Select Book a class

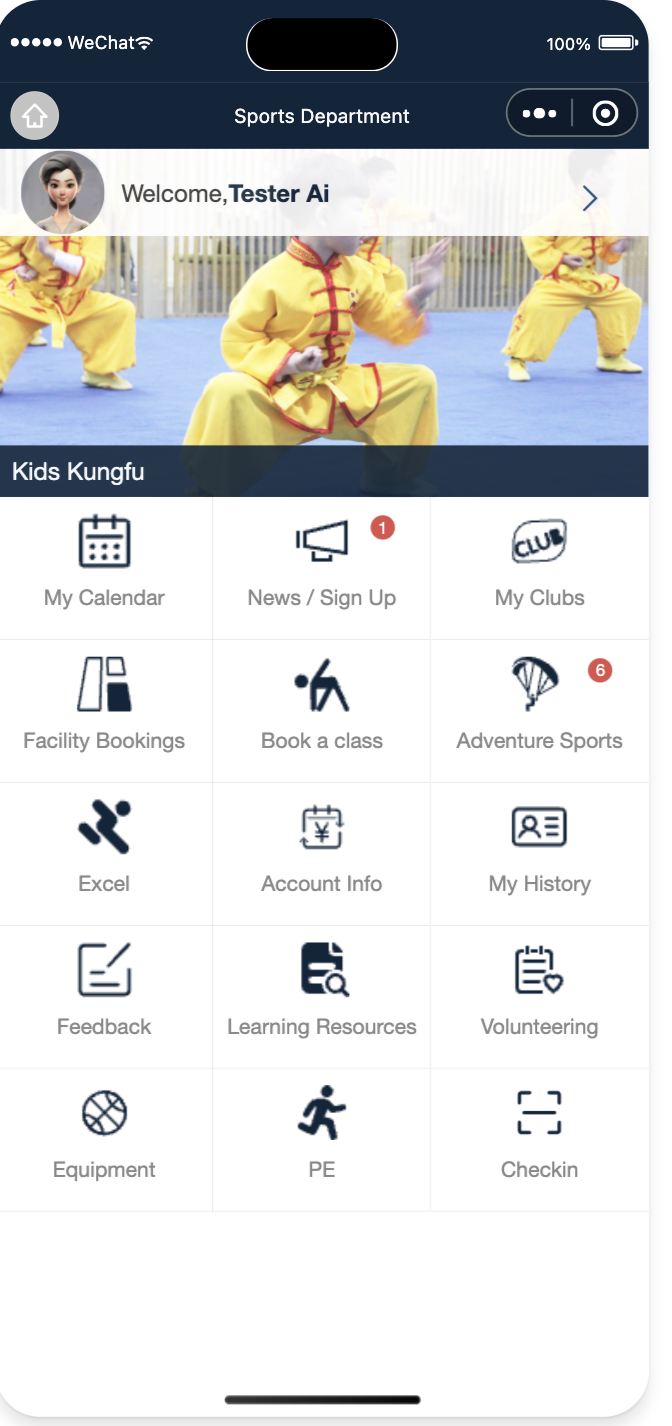(x=322, y=711)
